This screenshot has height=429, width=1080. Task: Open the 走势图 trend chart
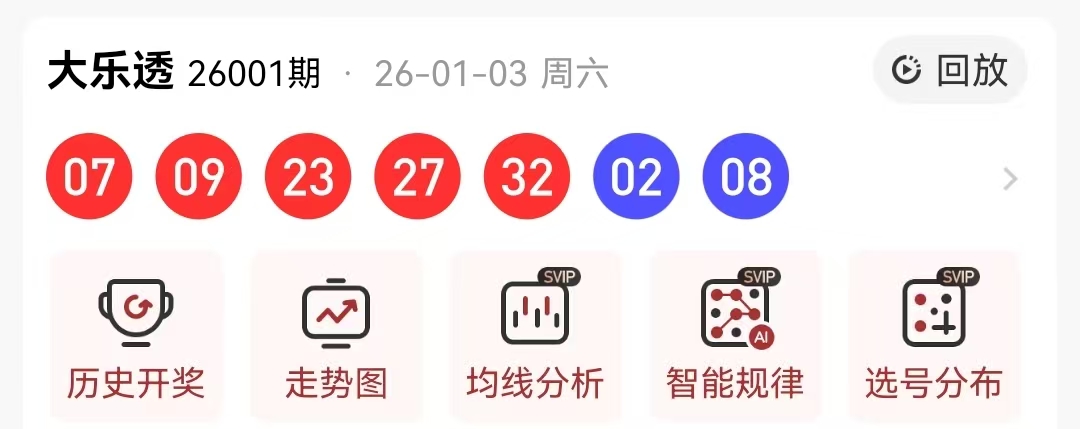(x=336, y=335)
